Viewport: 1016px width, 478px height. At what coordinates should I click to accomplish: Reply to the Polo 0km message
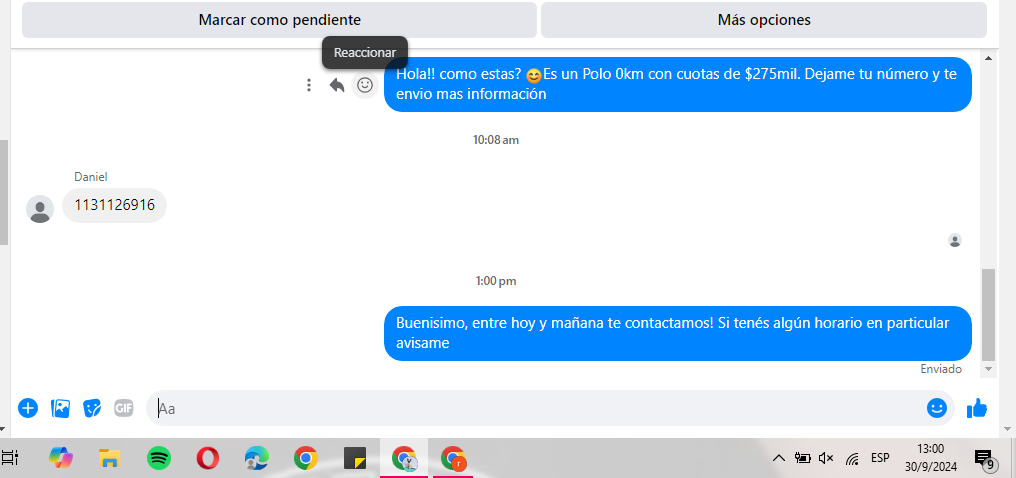(x=337, y=85)
